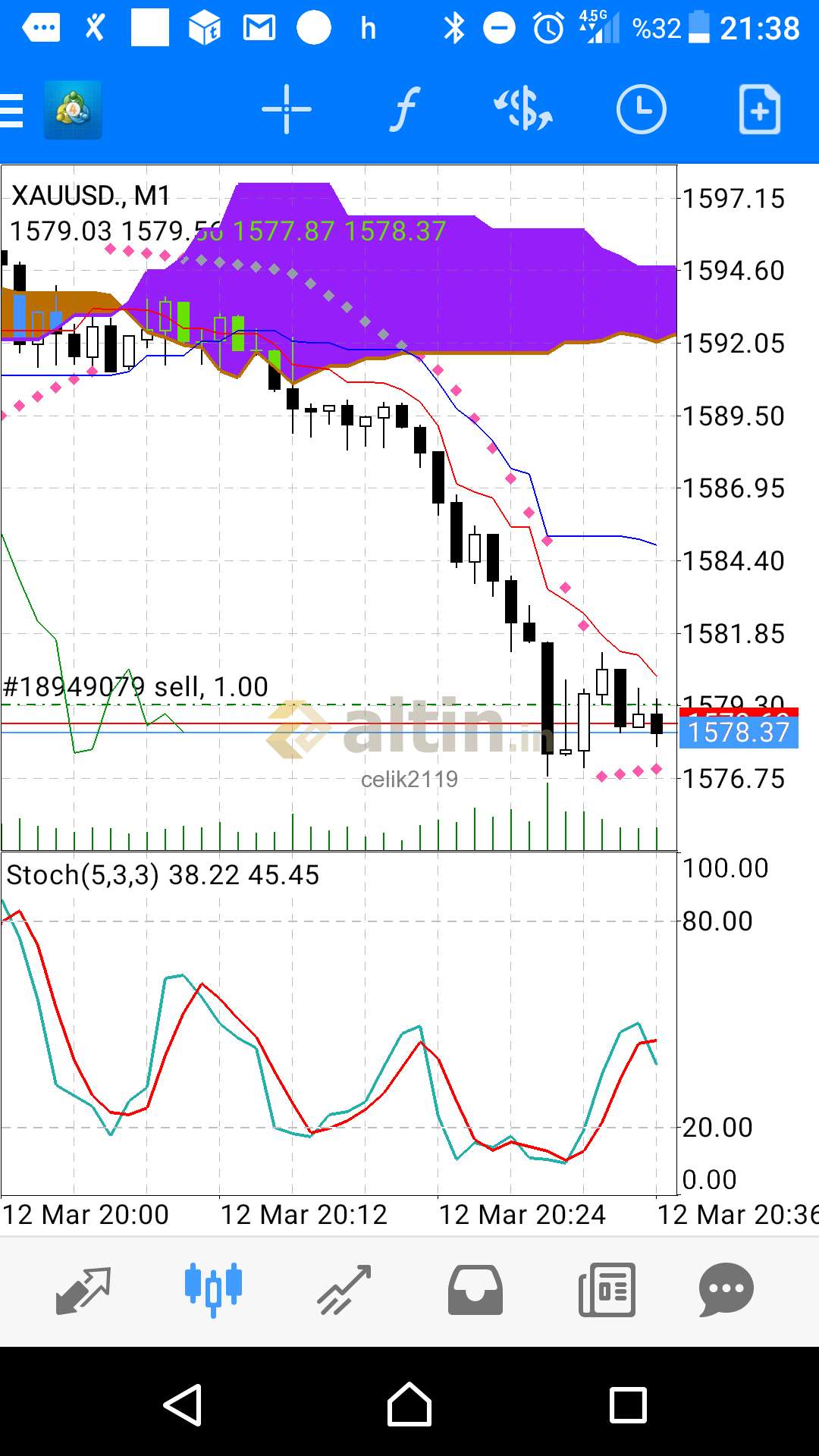
Task: Enable the crosshair cursor tool
Action: coord(287,110)
